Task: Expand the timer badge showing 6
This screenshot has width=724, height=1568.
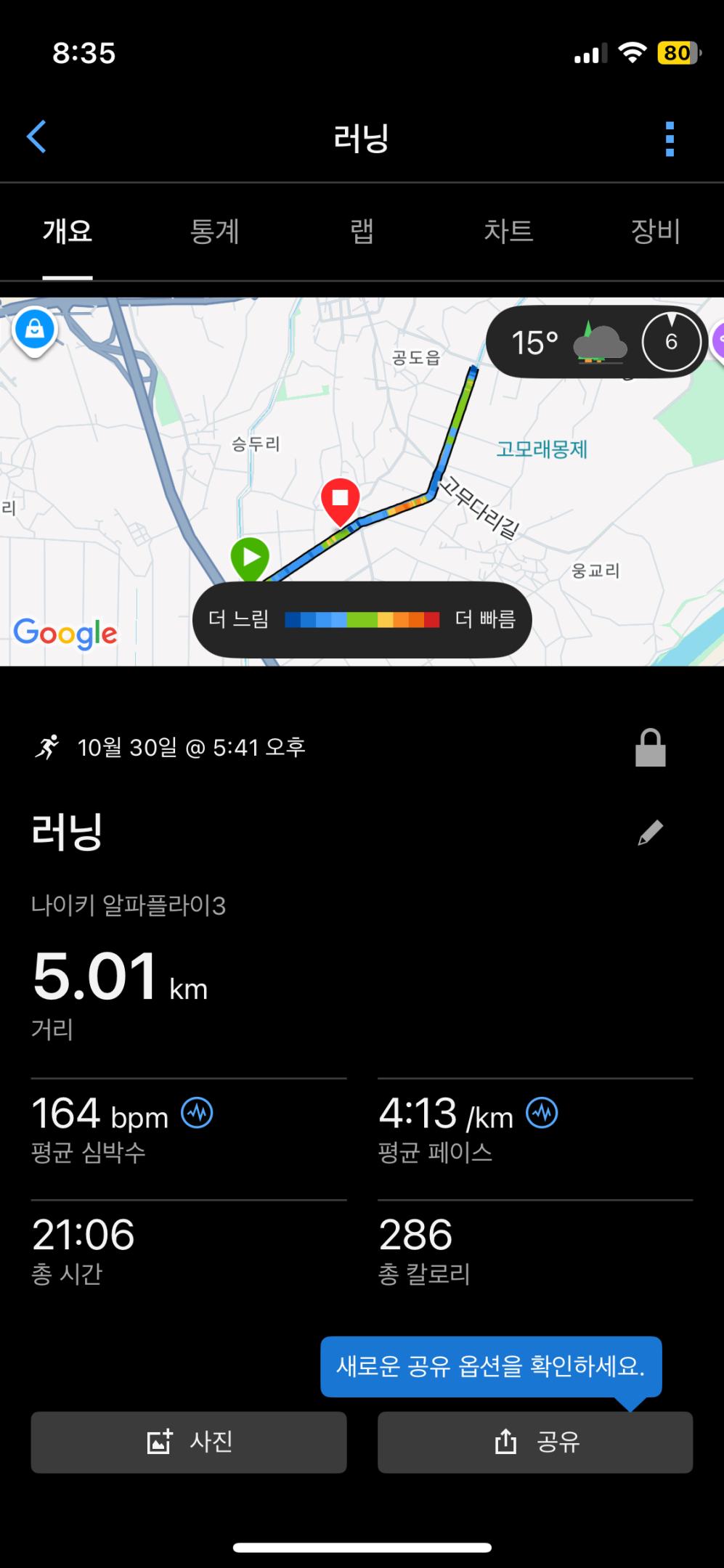Action: (x=670, y=341)
